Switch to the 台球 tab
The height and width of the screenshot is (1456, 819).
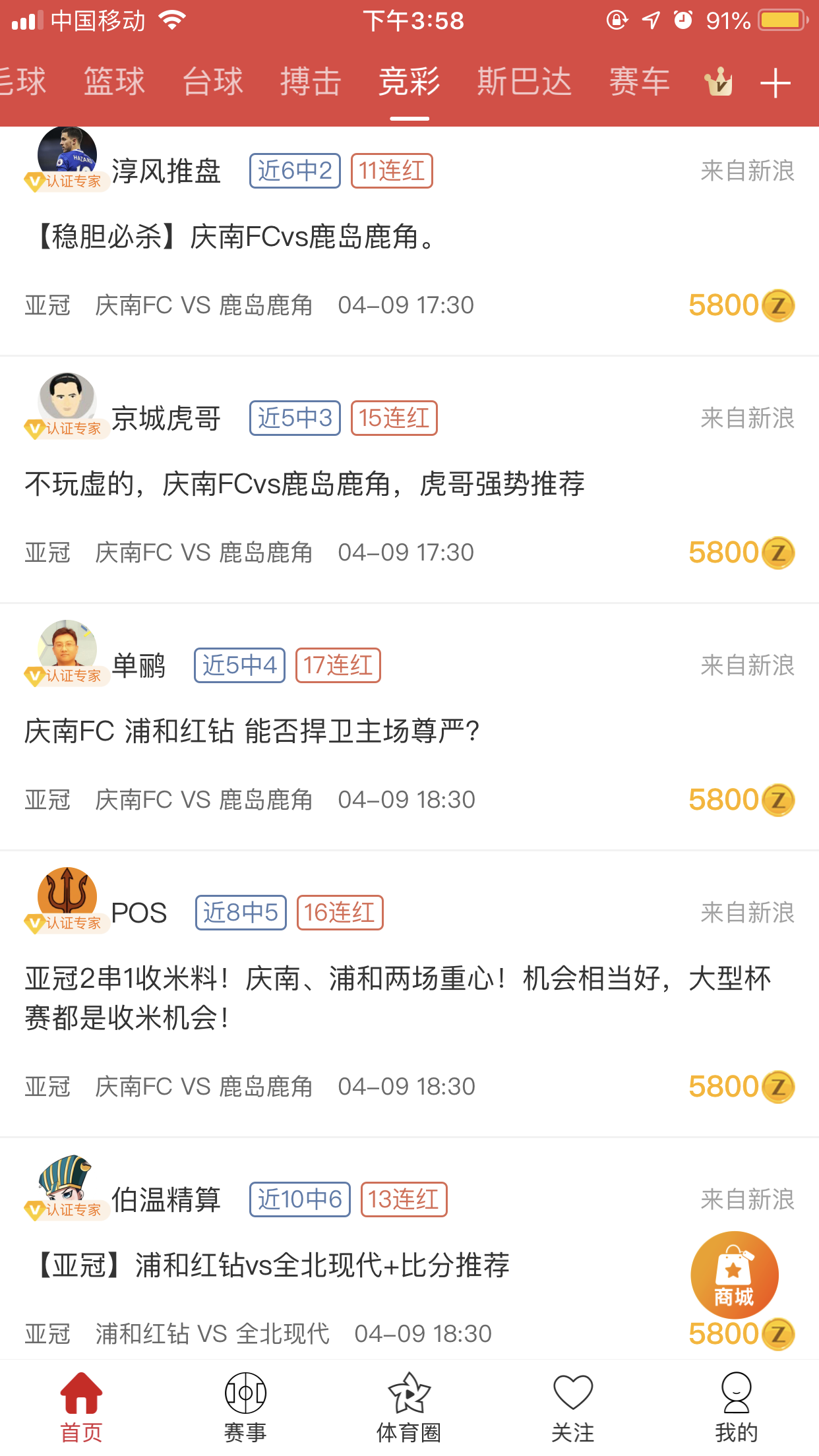[x=212, y=82]
